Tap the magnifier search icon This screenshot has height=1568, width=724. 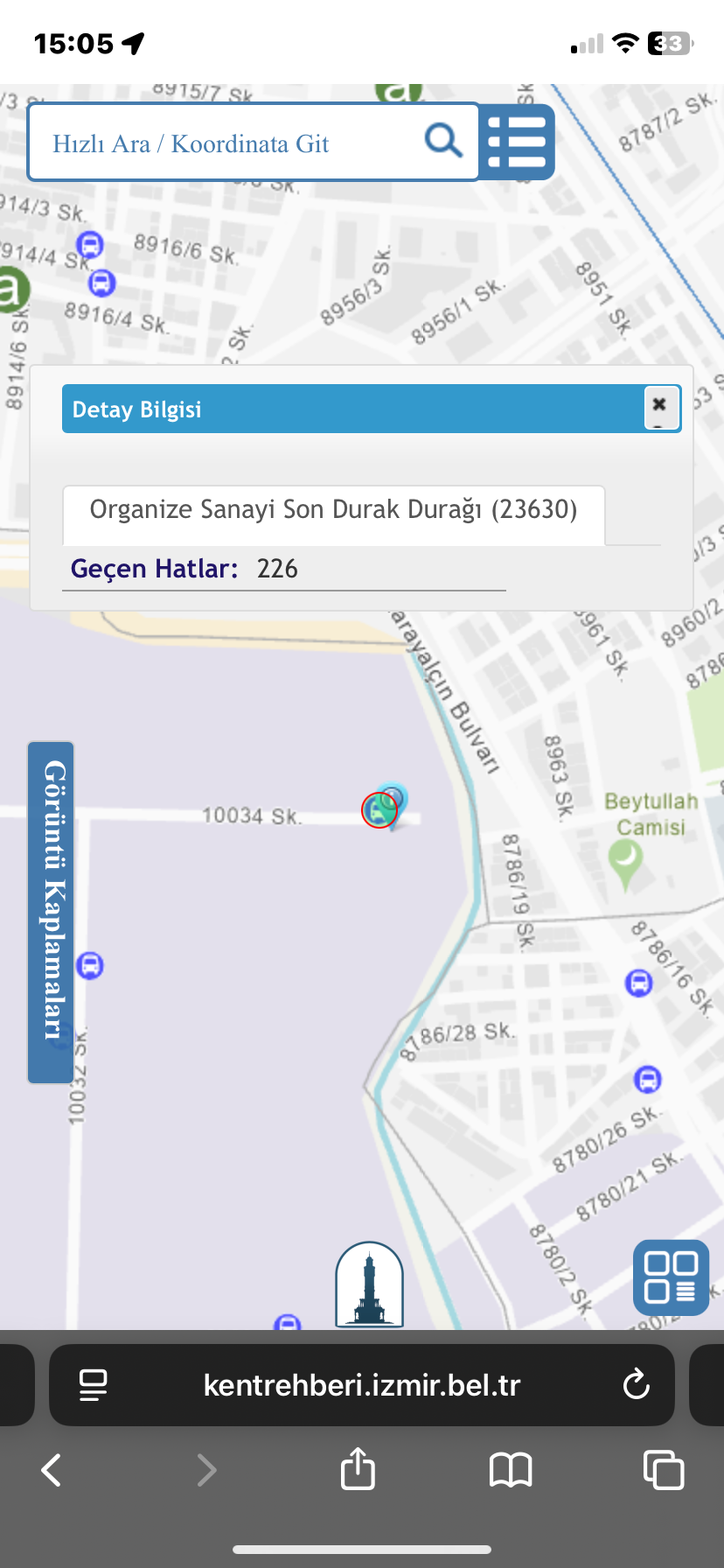click(x=443, y=140)
